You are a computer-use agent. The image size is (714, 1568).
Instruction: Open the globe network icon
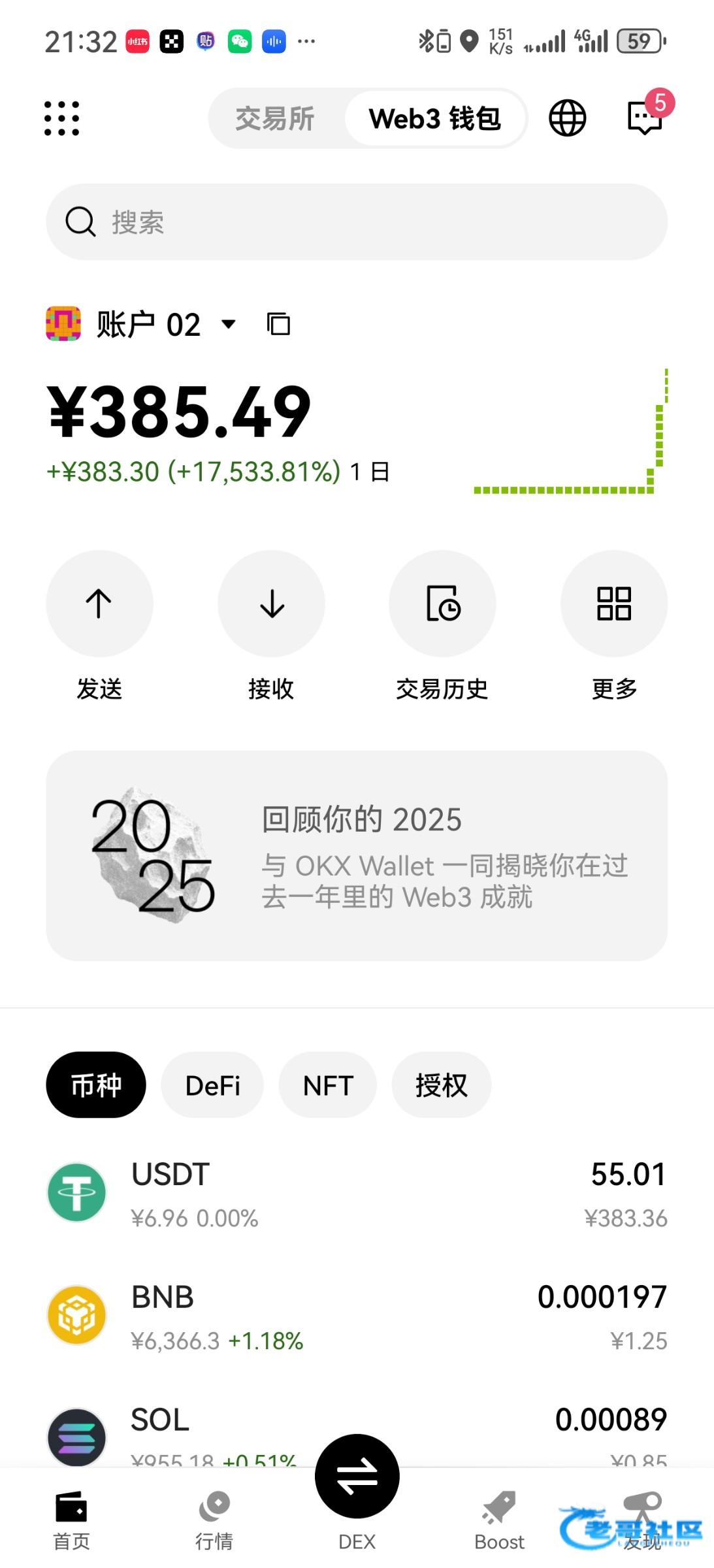pos(567,118)
